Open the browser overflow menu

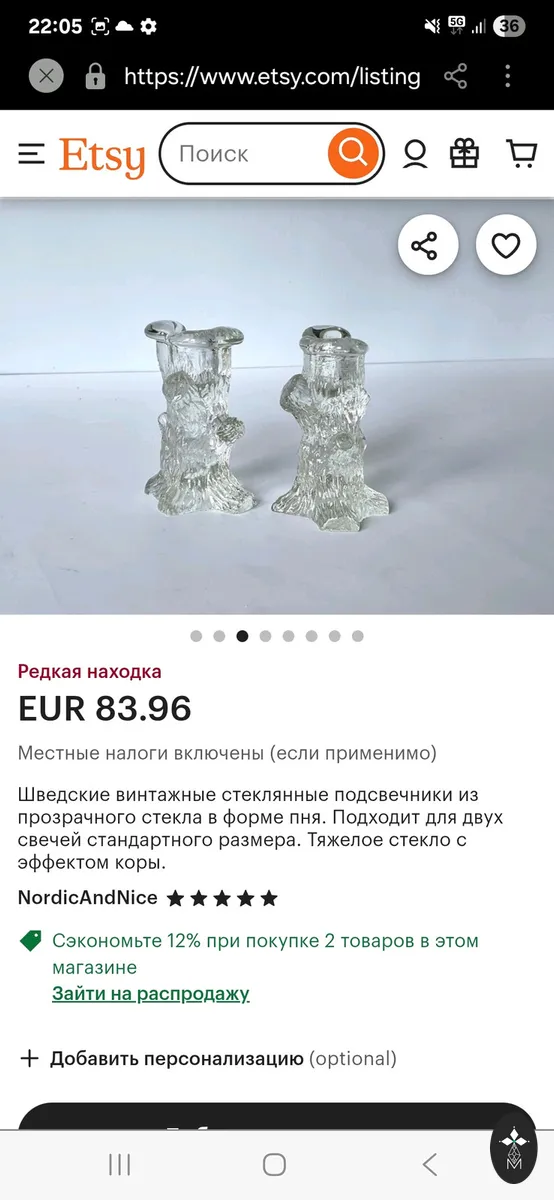click(x=508, y=76)
